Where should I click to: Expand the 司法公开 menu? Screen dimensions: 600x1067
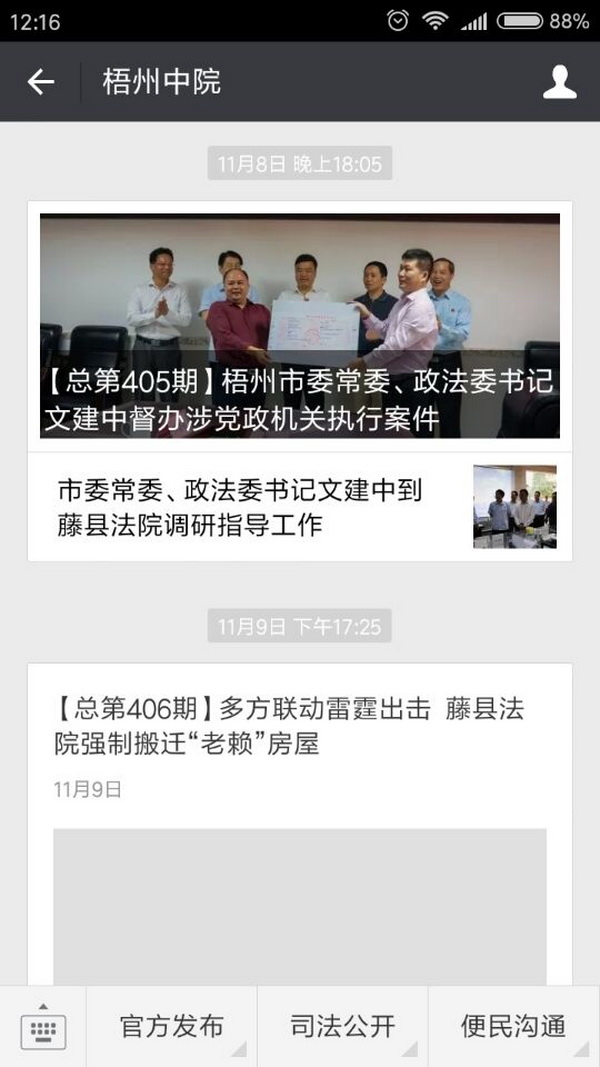(x=342, y=1026)
